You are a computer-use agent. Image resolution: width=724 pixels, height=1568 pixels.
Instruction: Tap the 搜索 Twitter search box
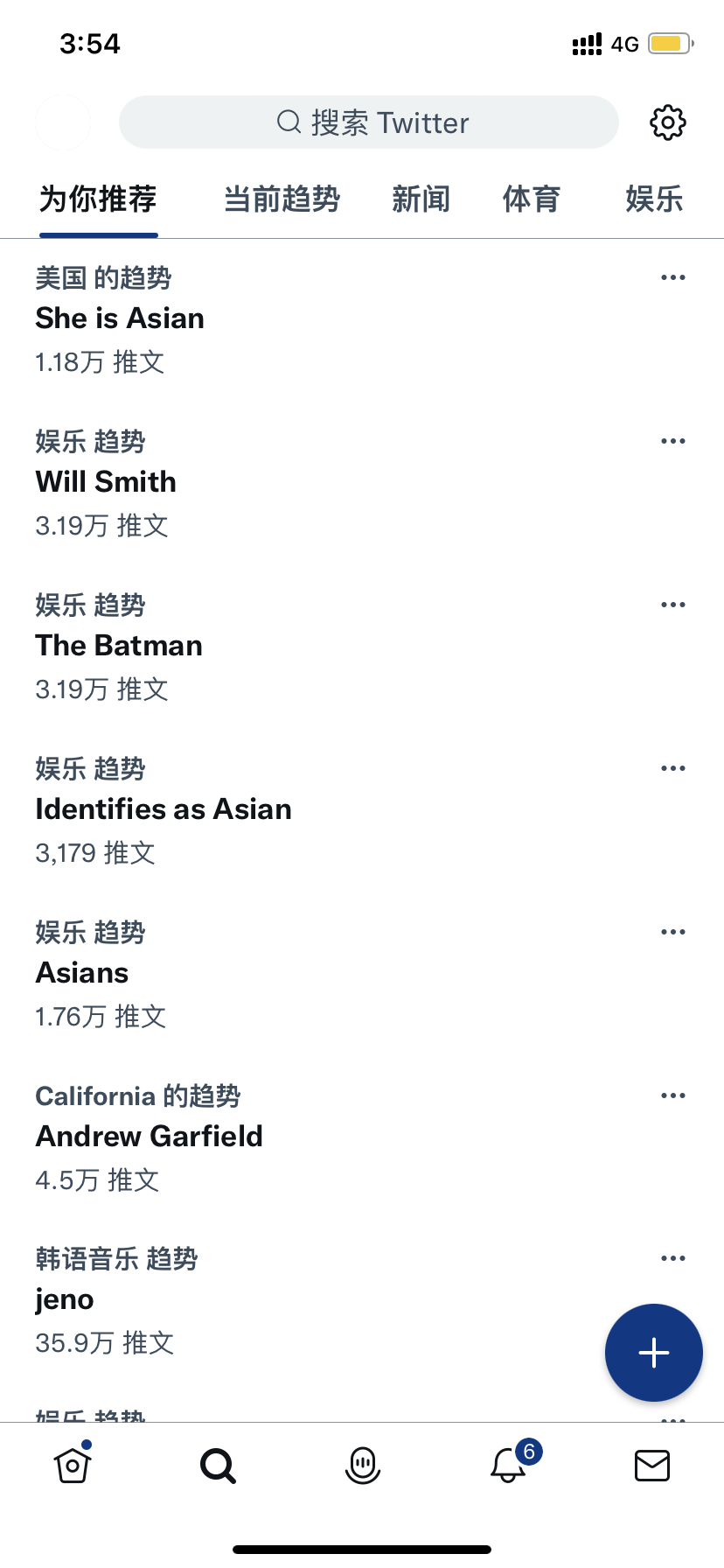click(369, 122)
